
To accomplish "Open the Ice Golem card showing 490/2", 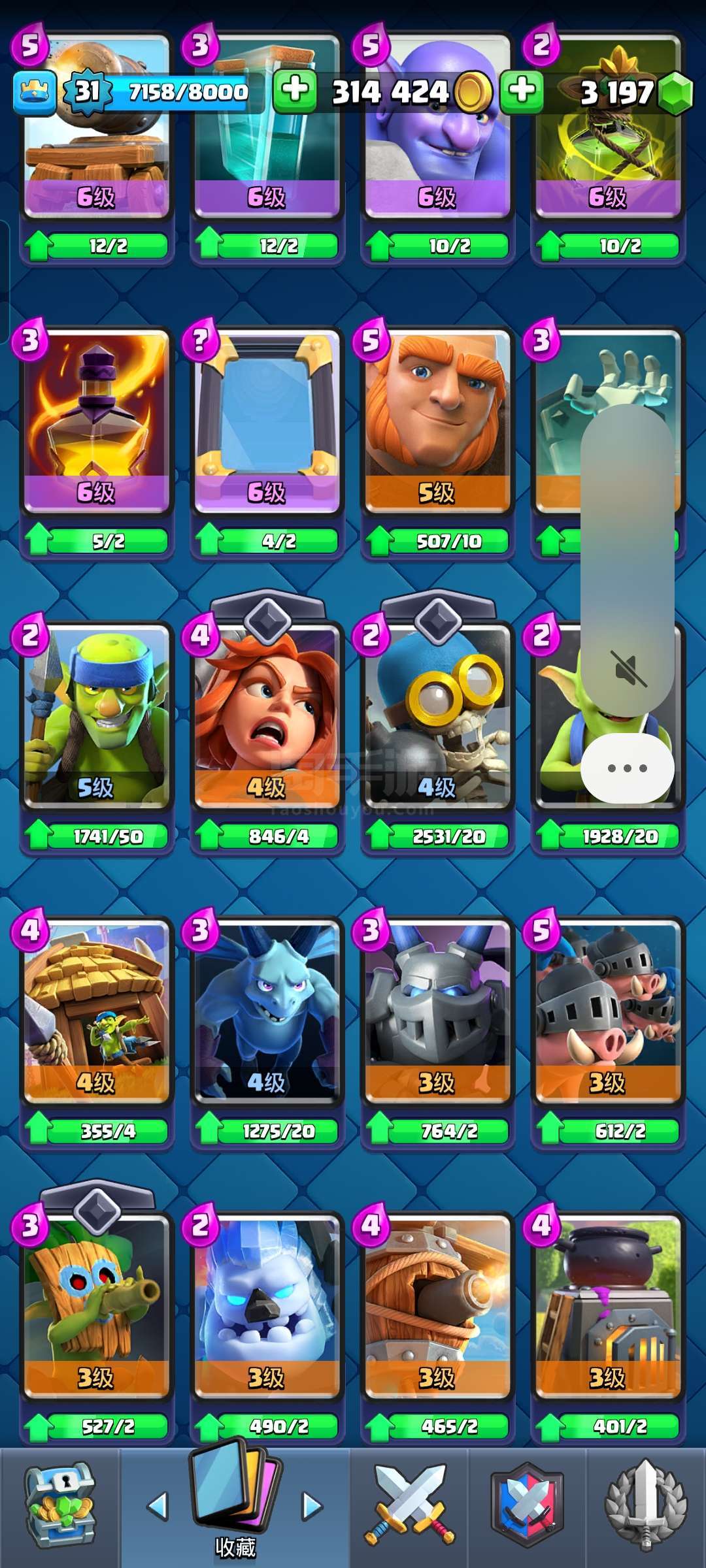I will click(267, 1307).
